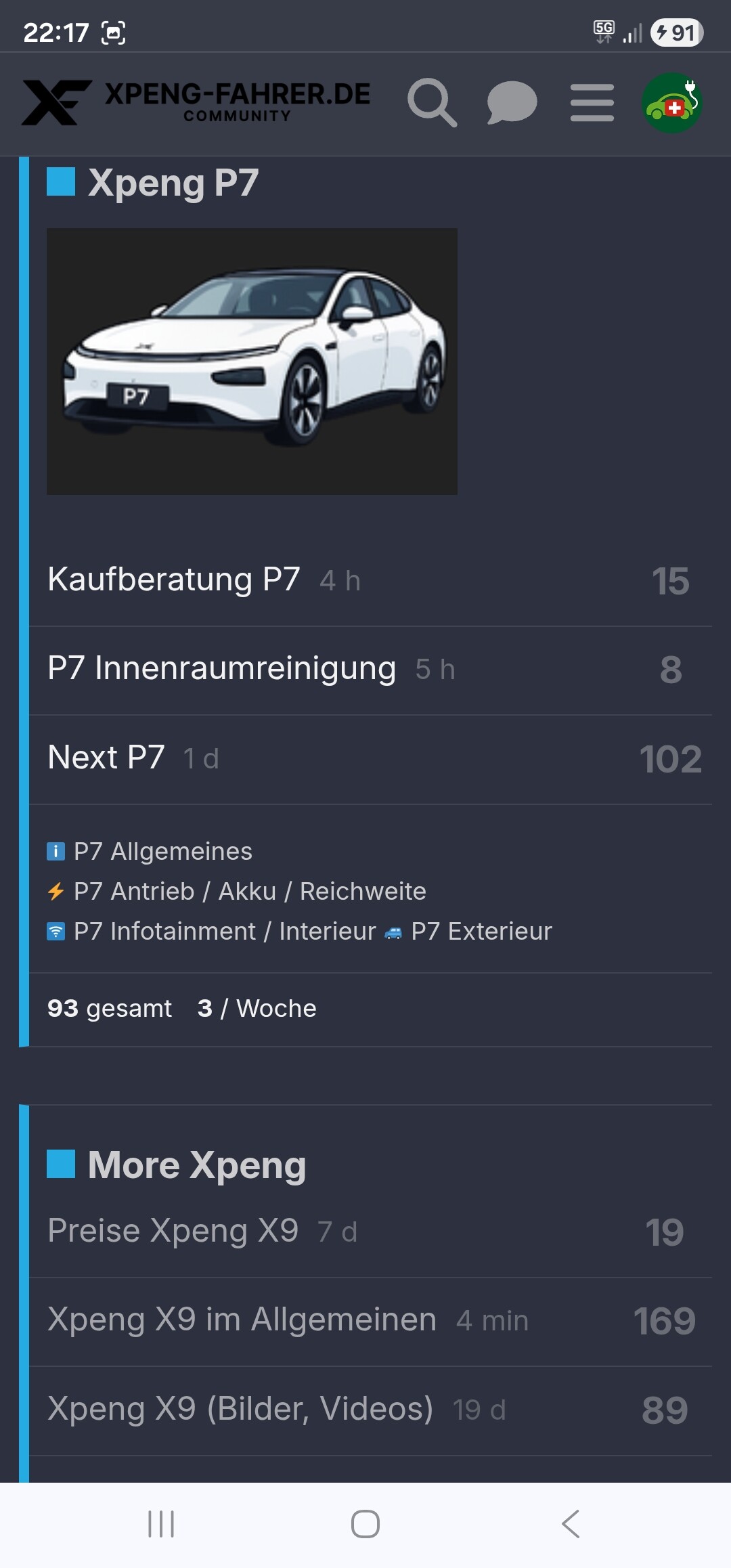The image size is (731, 1568).
Task: Go to the Xpeng-Fahrer.de home logo
Action: point(196,103)
